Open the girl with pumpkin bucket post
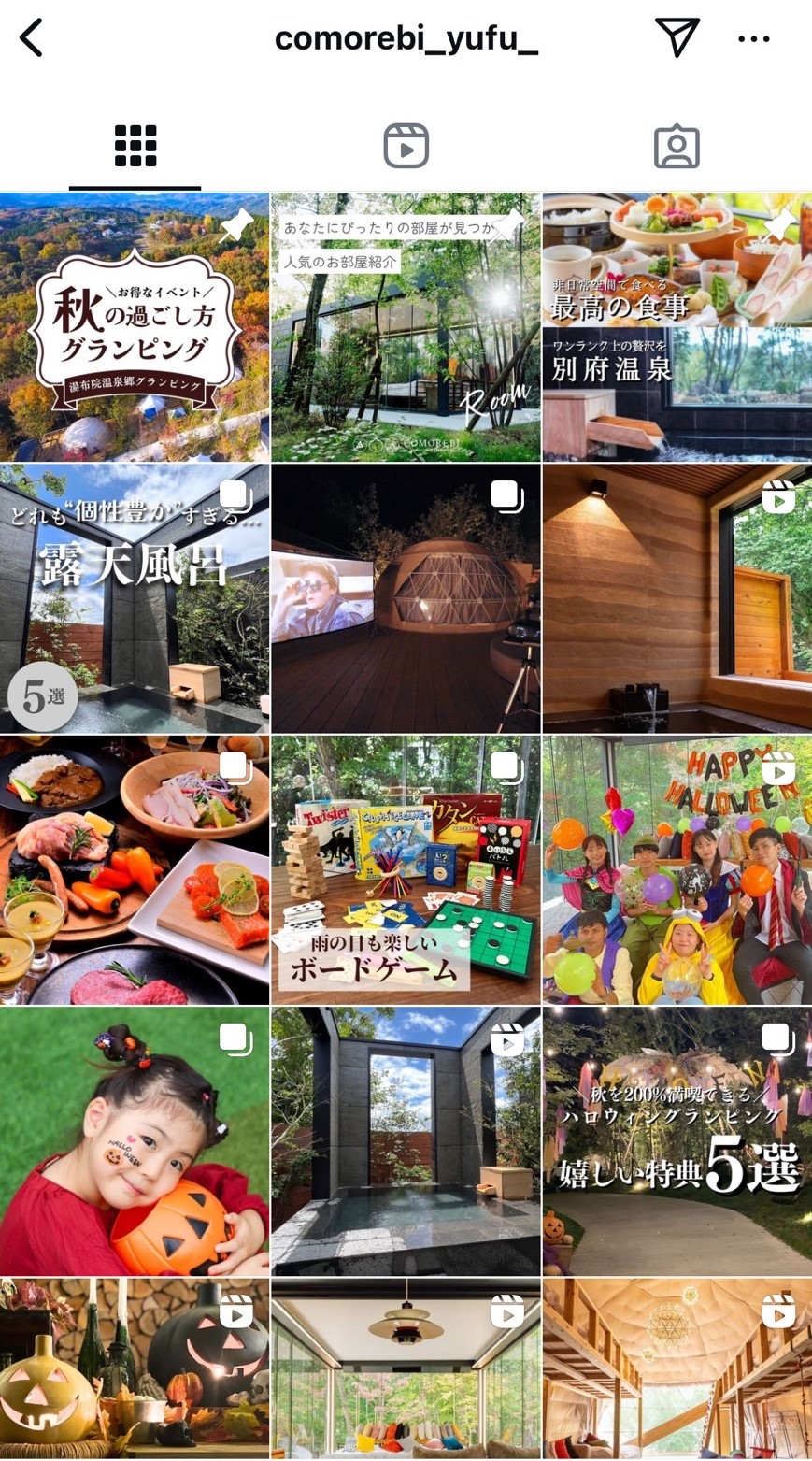The image size is (812, 1461). pyautogui.click(x=135, y=1140)
